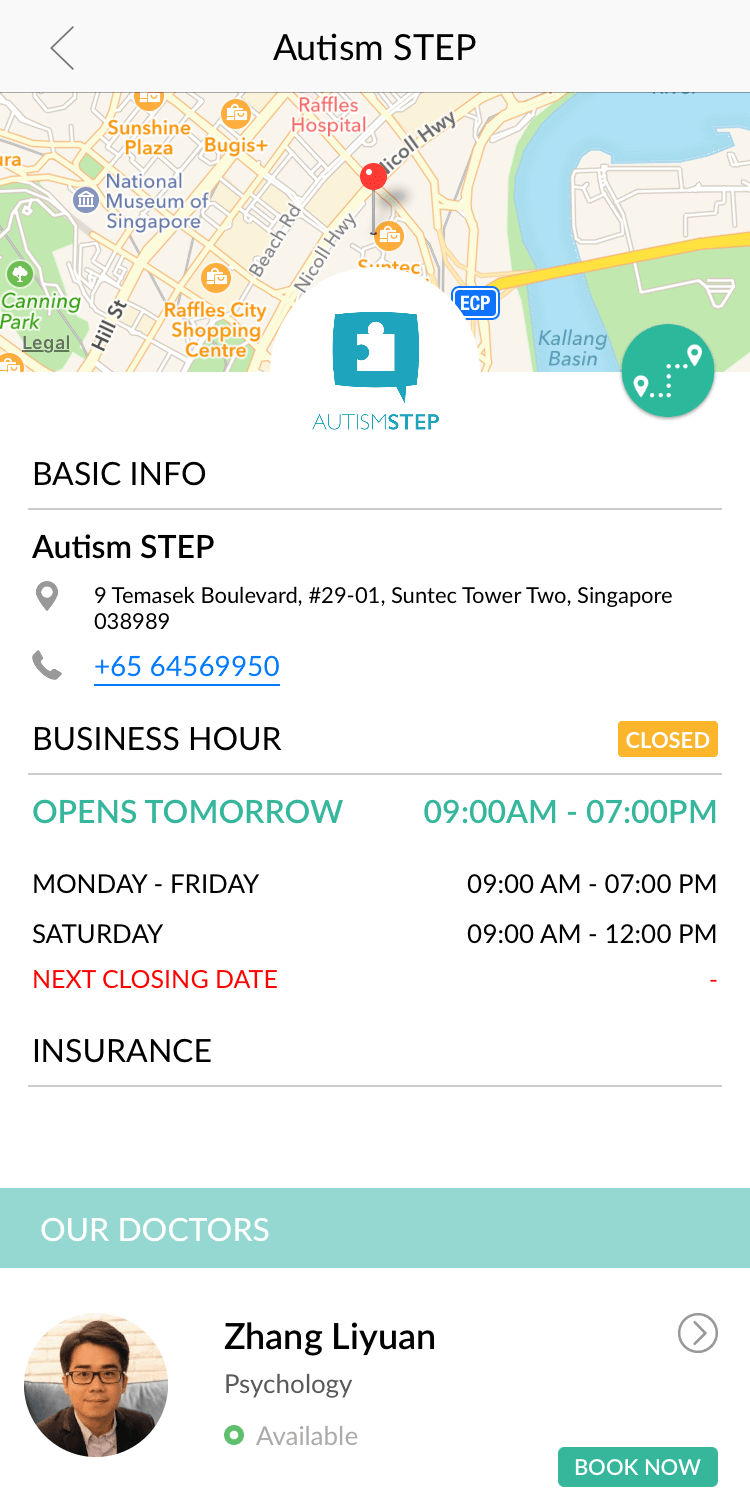Call the +65 64569950 phone number
The width and height of the screenshot is (750, 1512).
[187, 667]
